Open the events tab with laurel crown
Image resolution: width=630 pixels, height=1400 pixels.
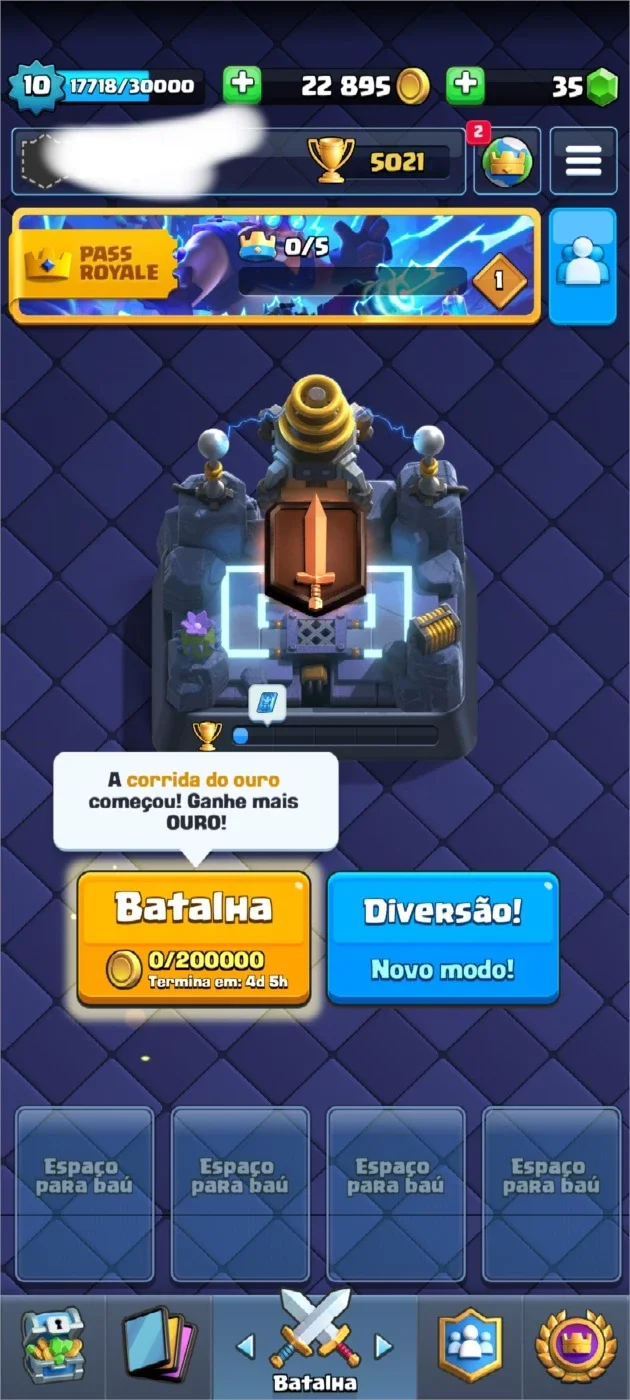tap(576, 1346)
